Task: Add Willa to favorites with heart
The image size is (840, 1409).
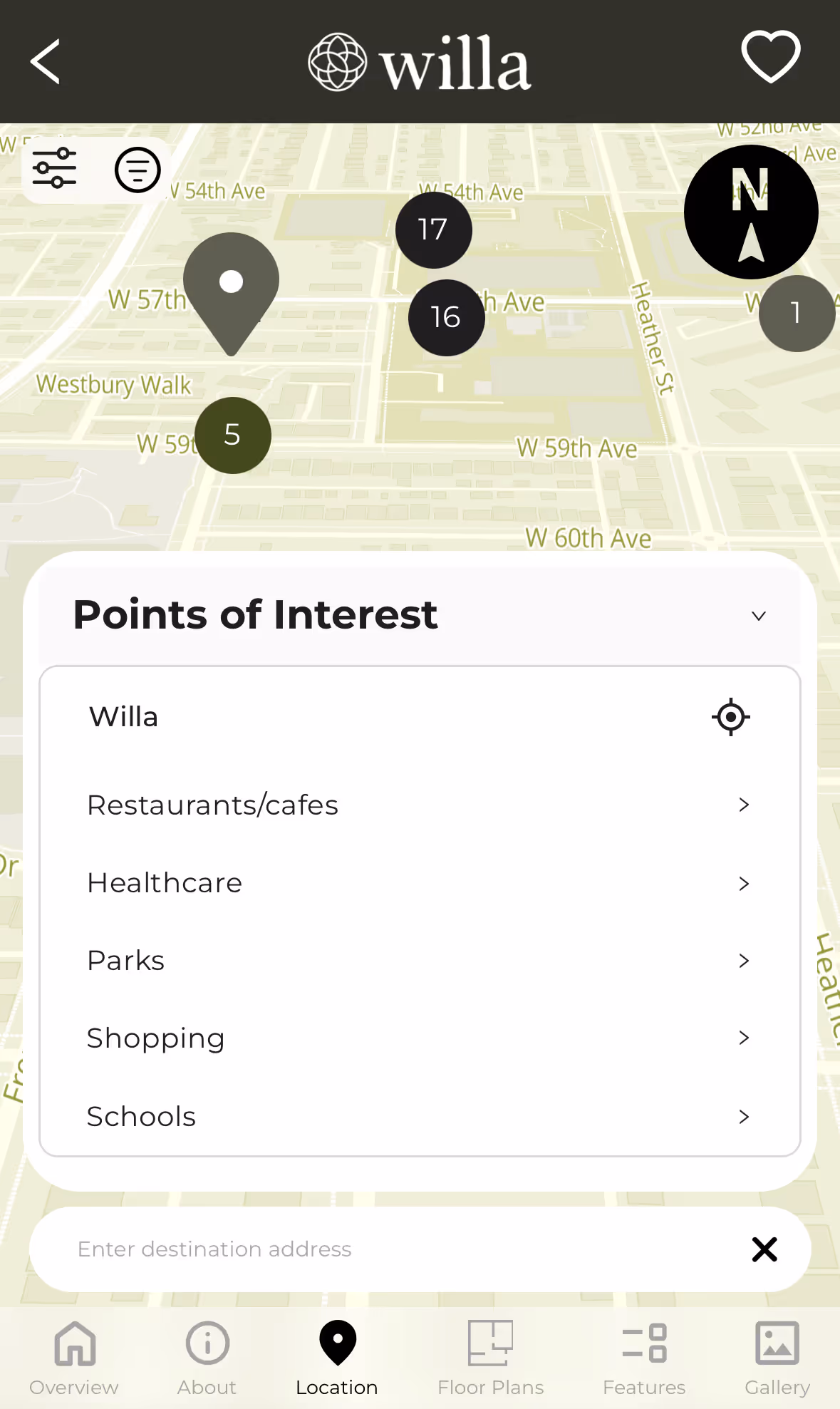Action: 770,57
